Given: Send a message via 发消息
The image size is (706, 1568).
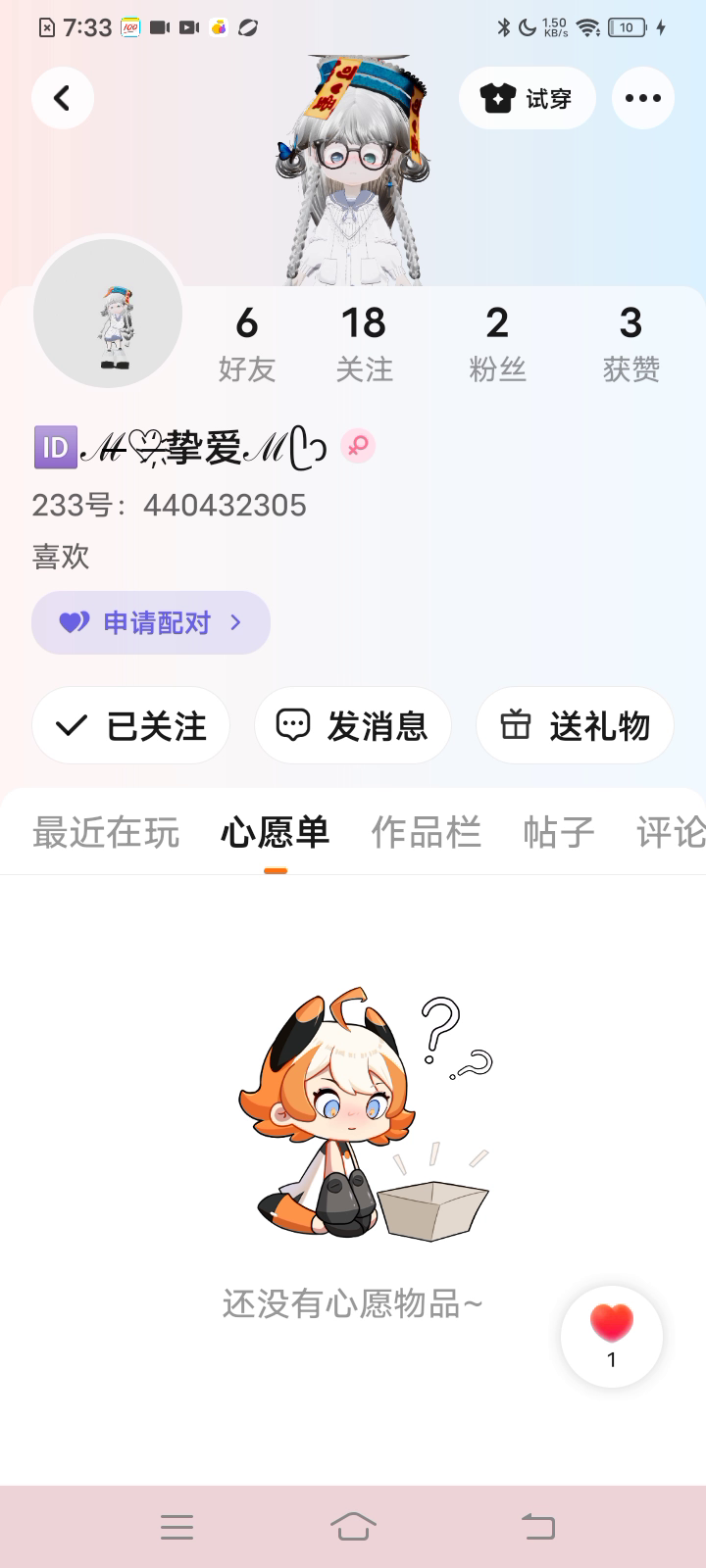Looking at the screenshot, I should [353, 726].
